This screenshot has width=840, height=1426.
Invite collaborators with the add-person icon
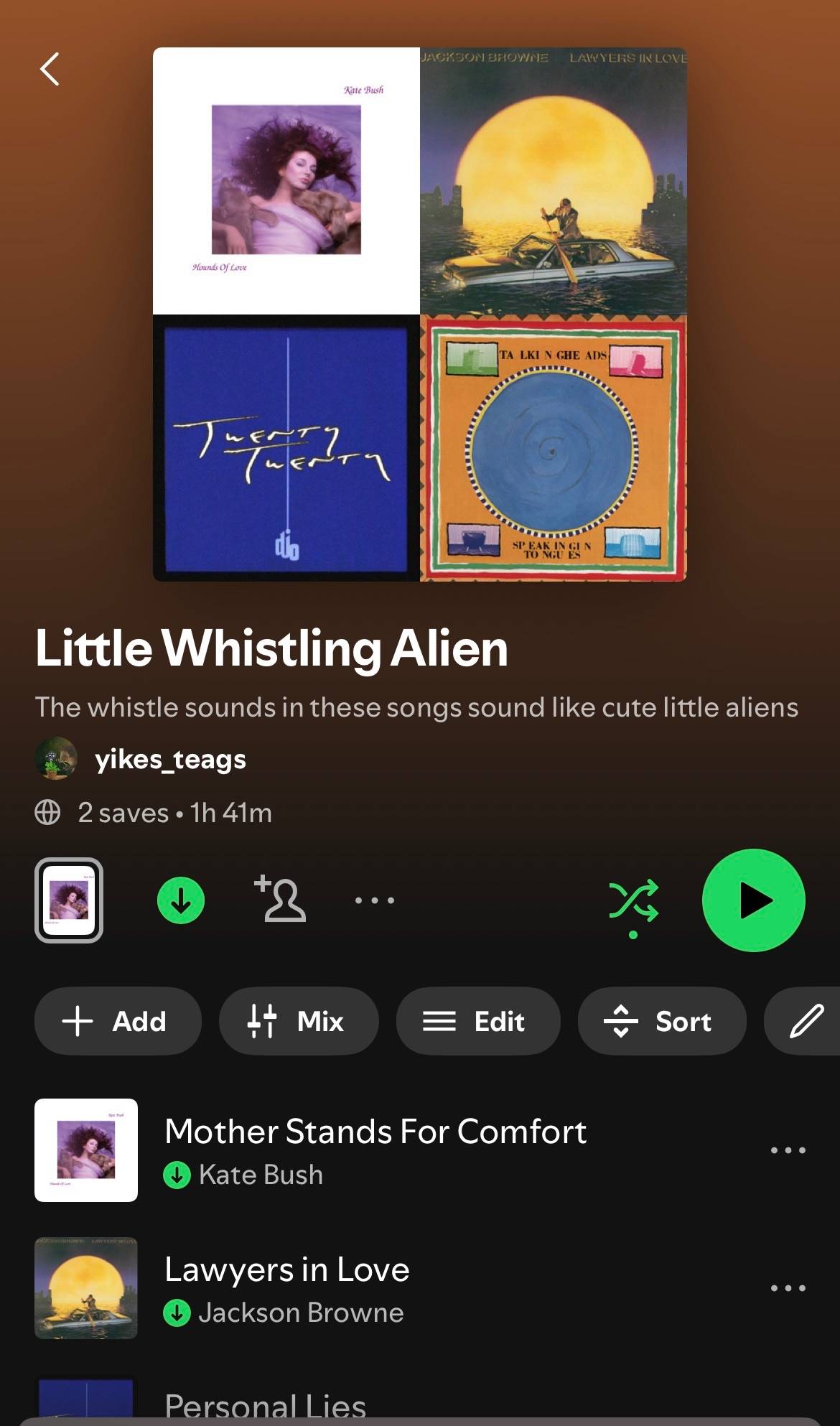280,899
